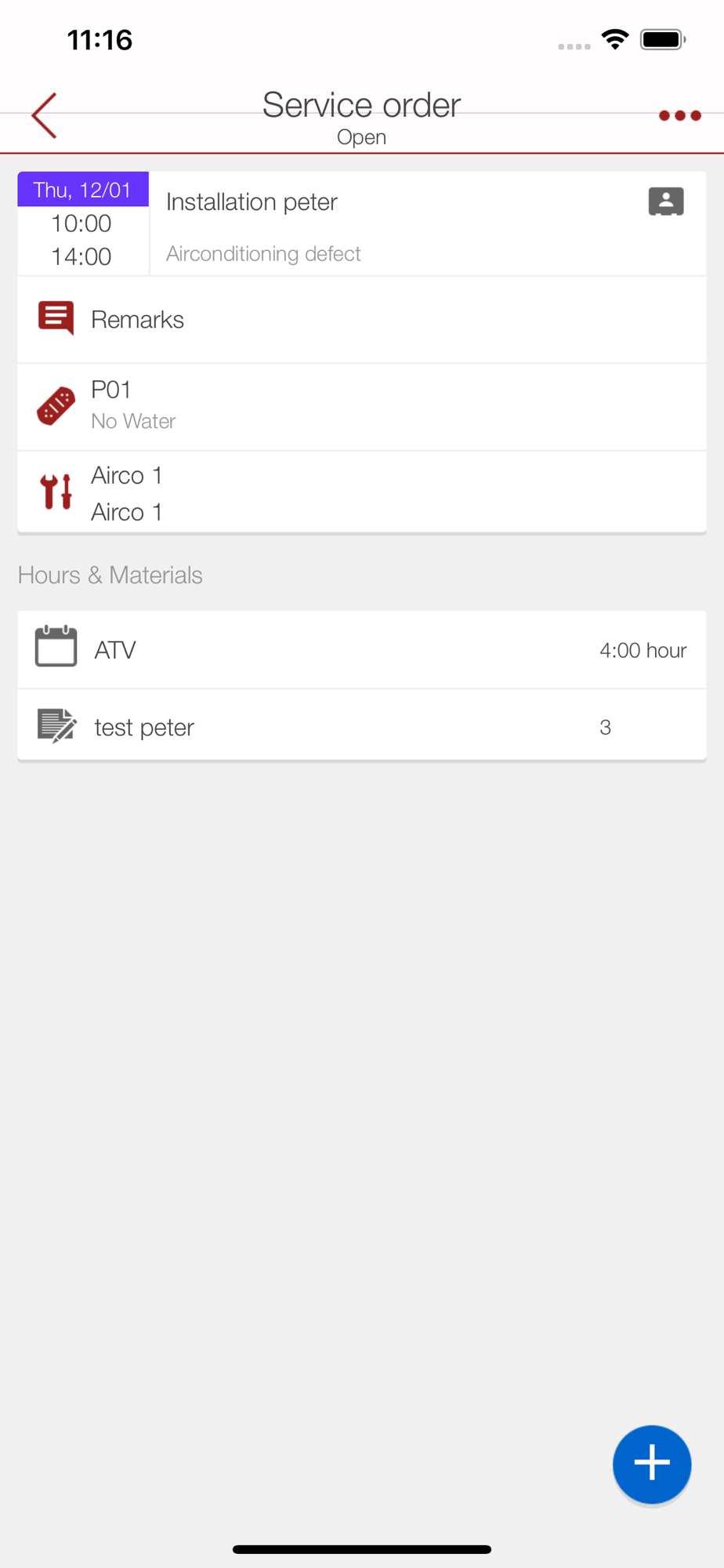Open the P01 No Water row
The height and width of the screenshot is (1568, 724).
(362, 407)
